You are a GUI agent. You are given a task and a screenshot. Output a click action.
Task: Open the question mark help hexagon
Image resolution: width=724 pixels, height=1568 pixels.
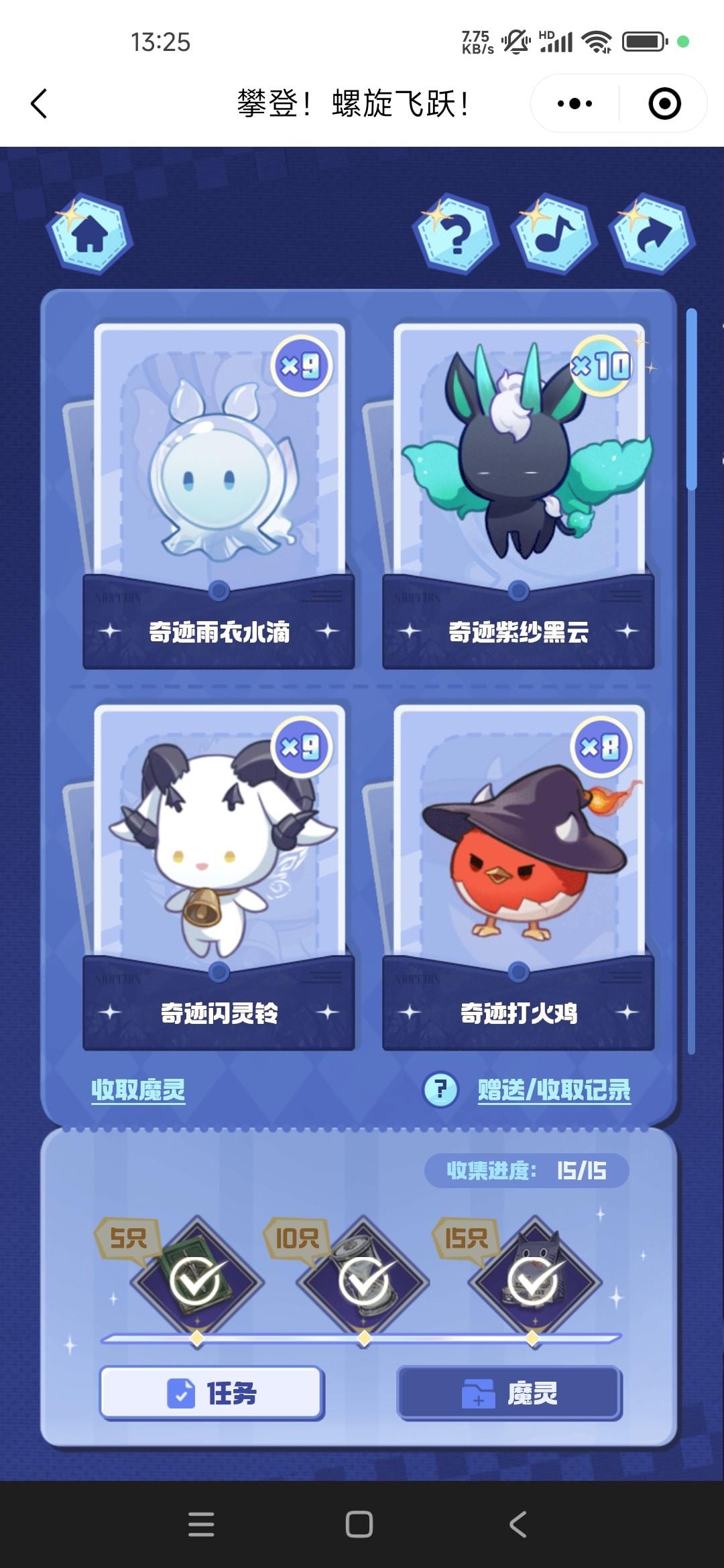tap(457, 235)
